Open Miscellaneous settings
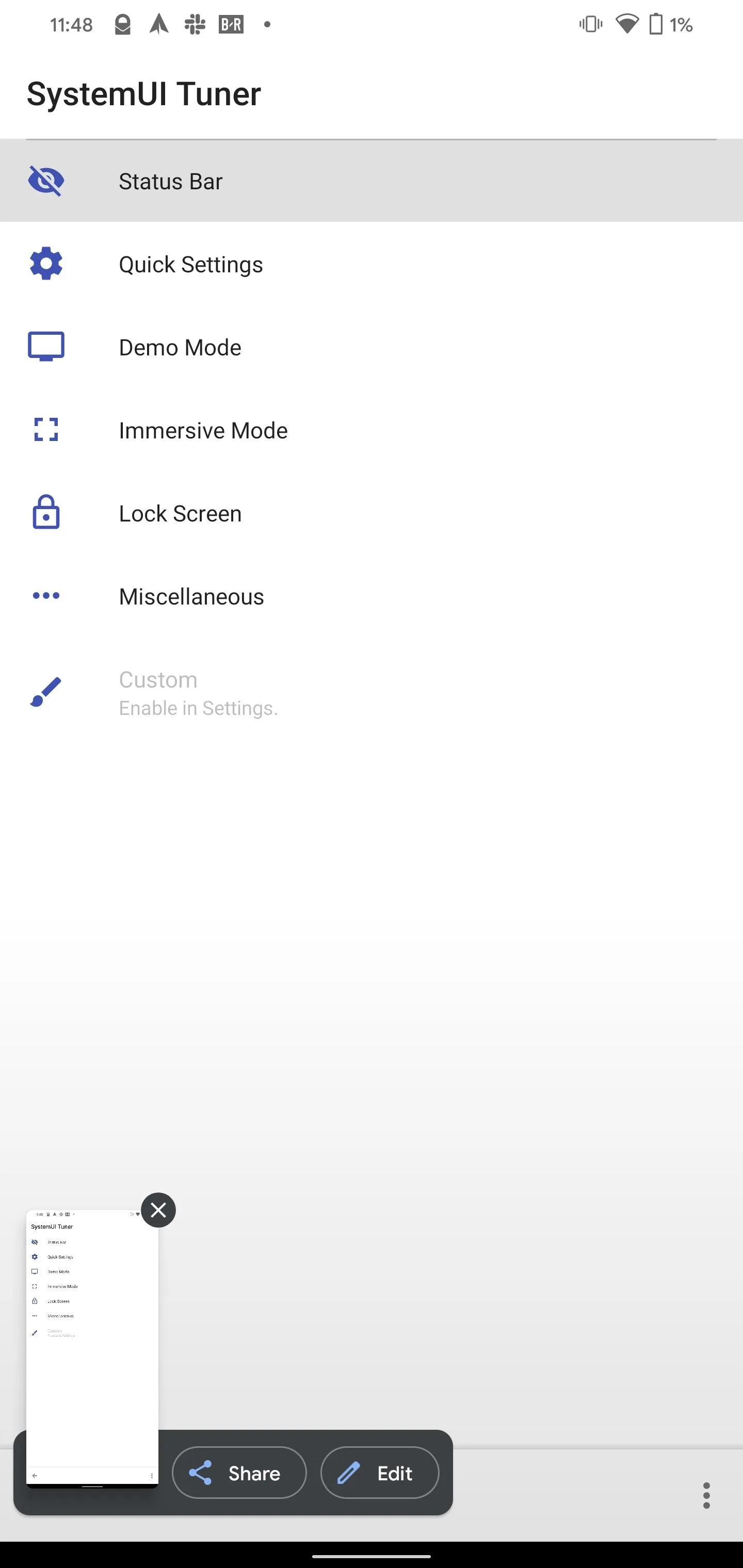 click(372, 596)
